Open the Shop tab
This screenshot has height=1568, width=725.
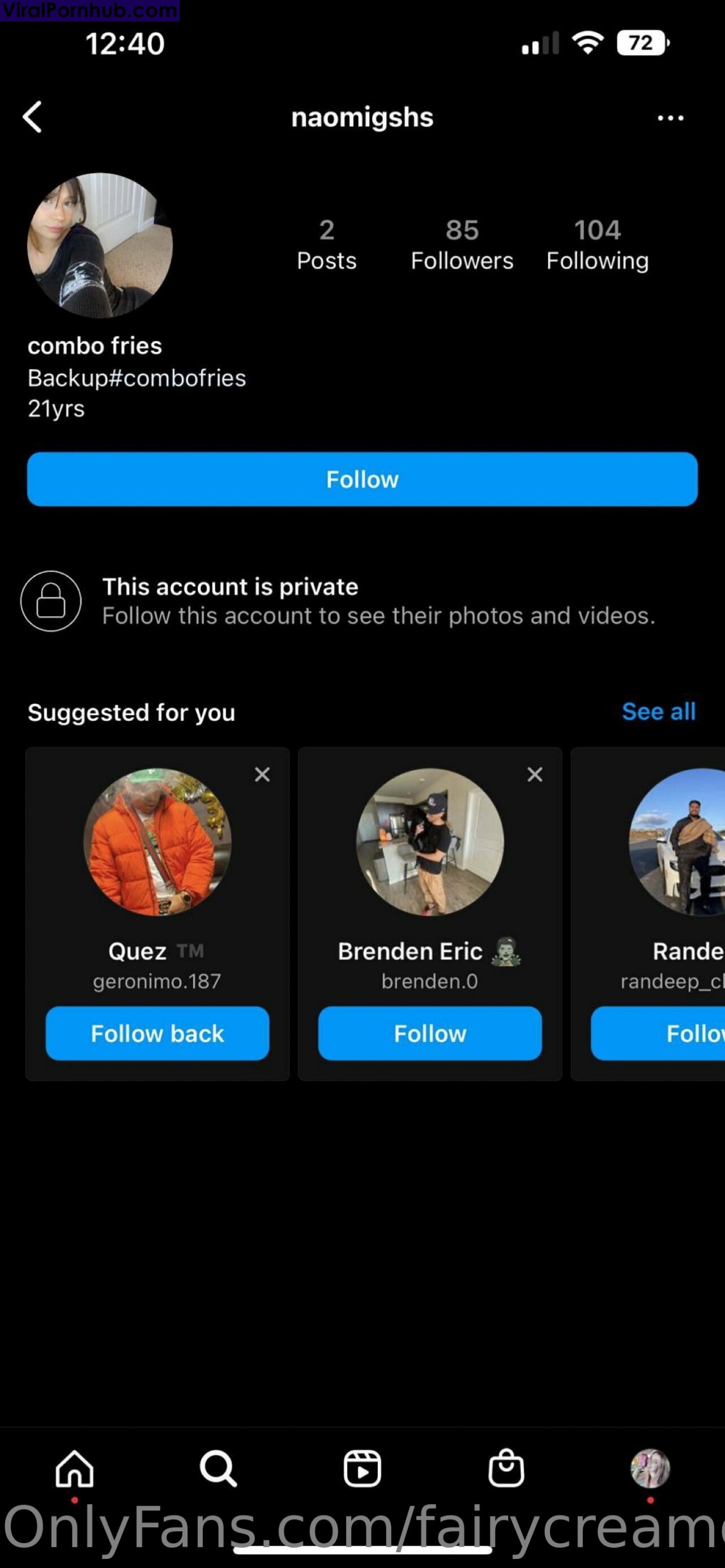[506, 1468]
